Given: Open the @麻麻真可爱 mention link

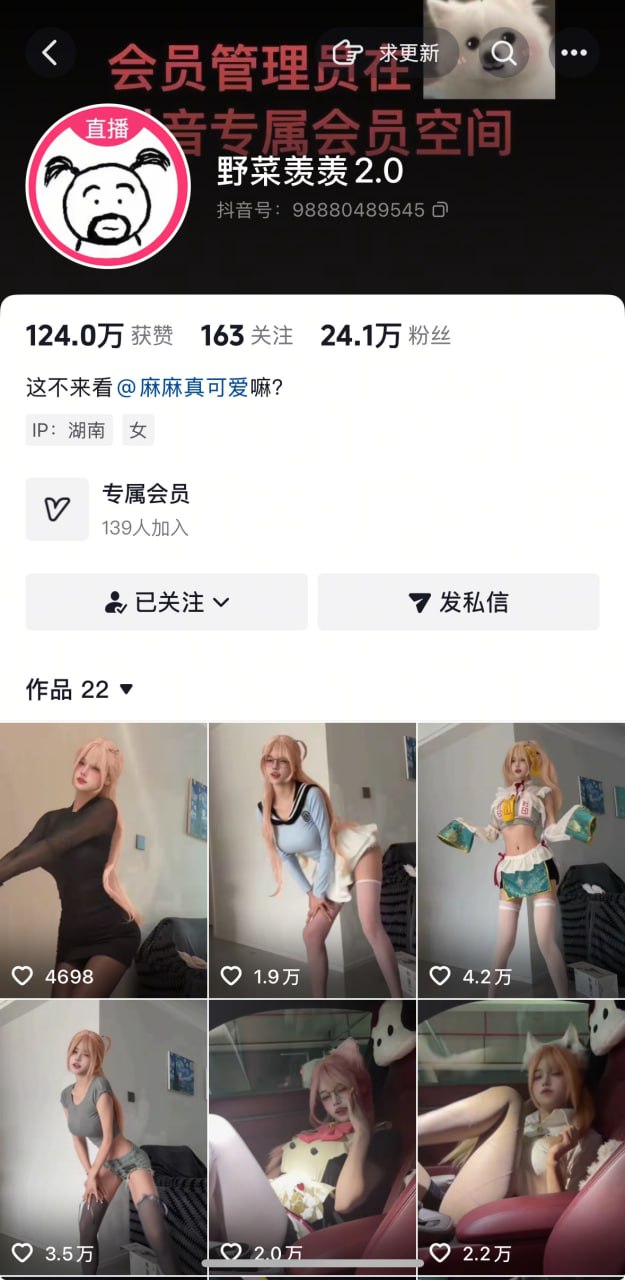Looking at the screenshot, I should (x=182, y=388).
